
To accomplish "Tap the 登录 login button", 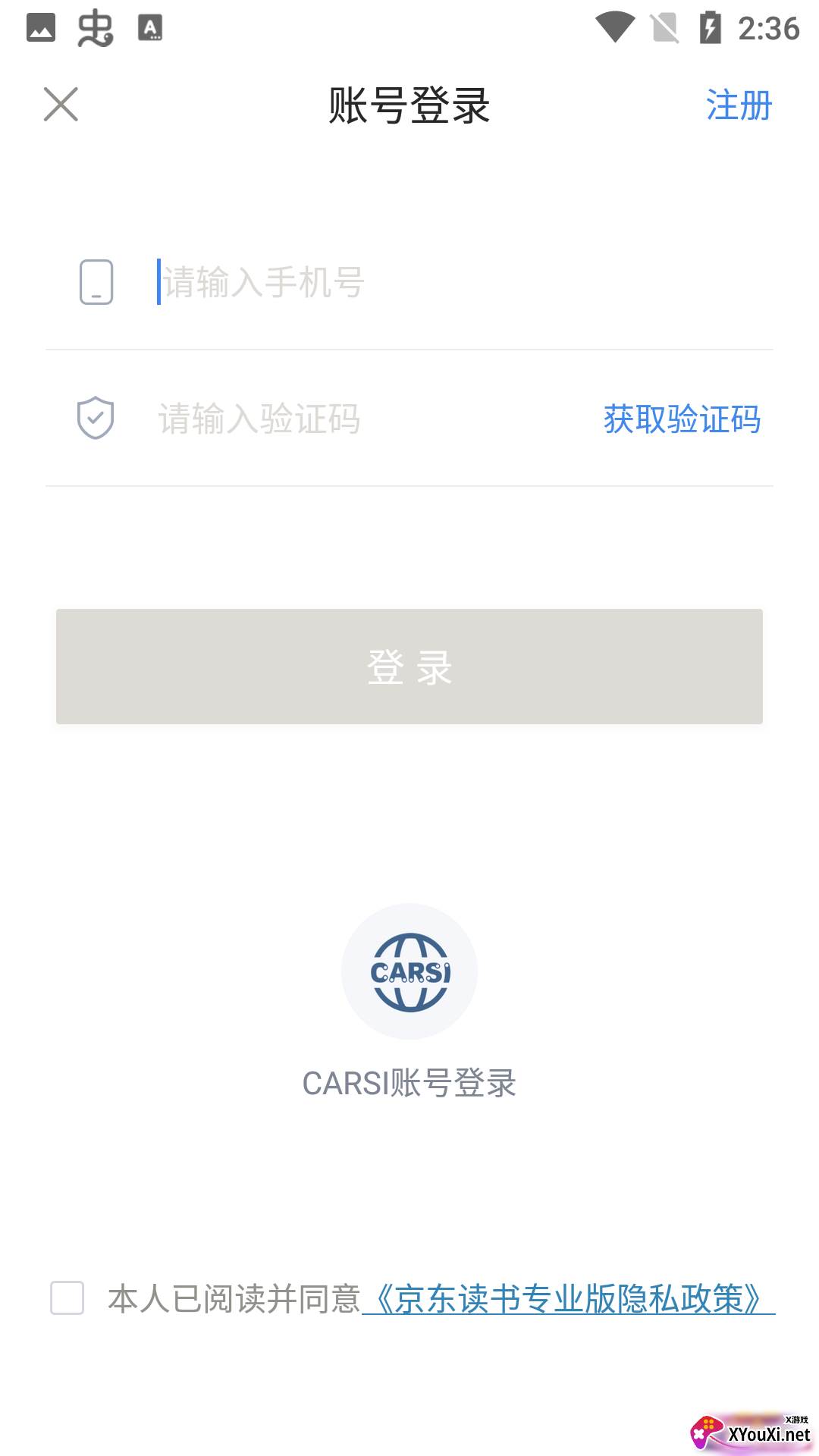I will point(409,667).
